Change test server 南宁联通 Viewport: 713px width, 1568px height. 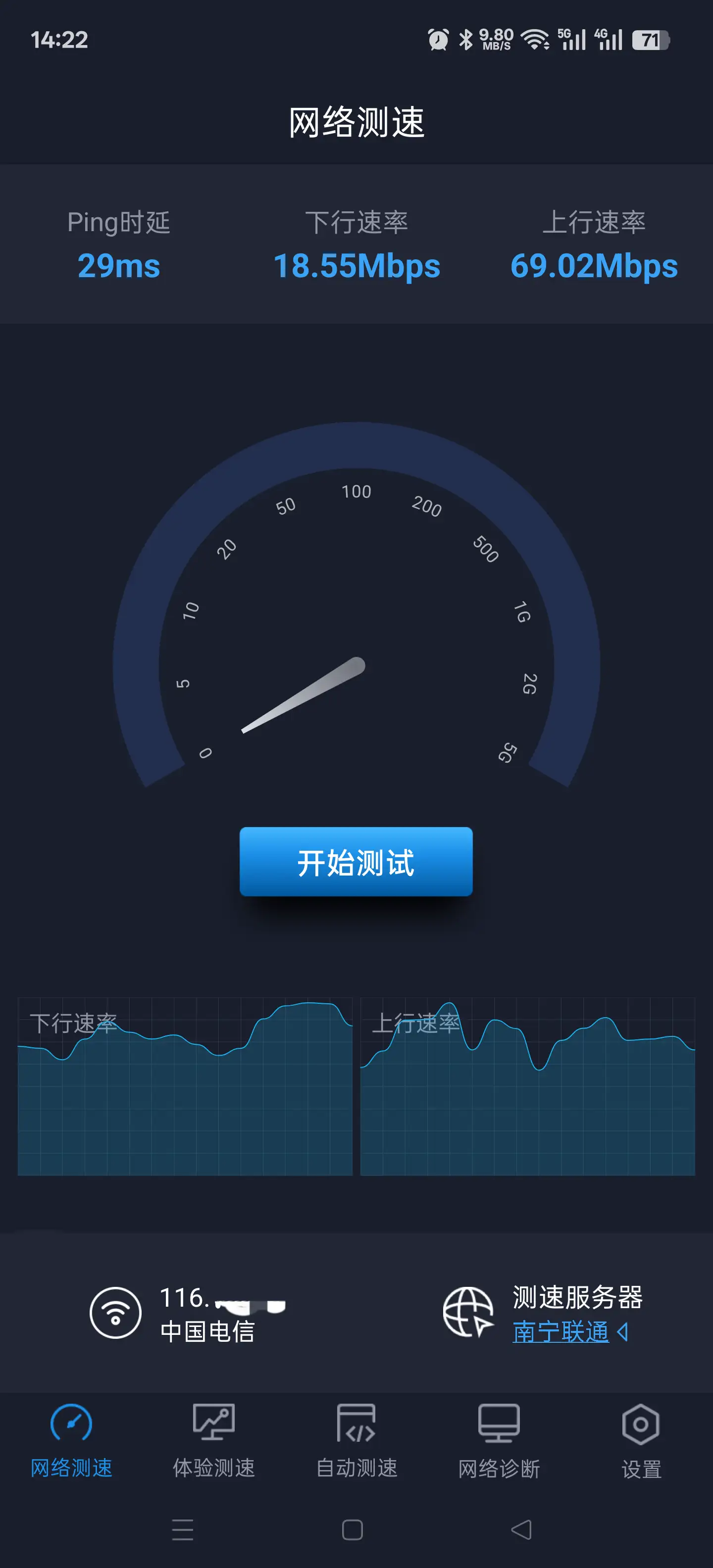(x=569, y=1332)
